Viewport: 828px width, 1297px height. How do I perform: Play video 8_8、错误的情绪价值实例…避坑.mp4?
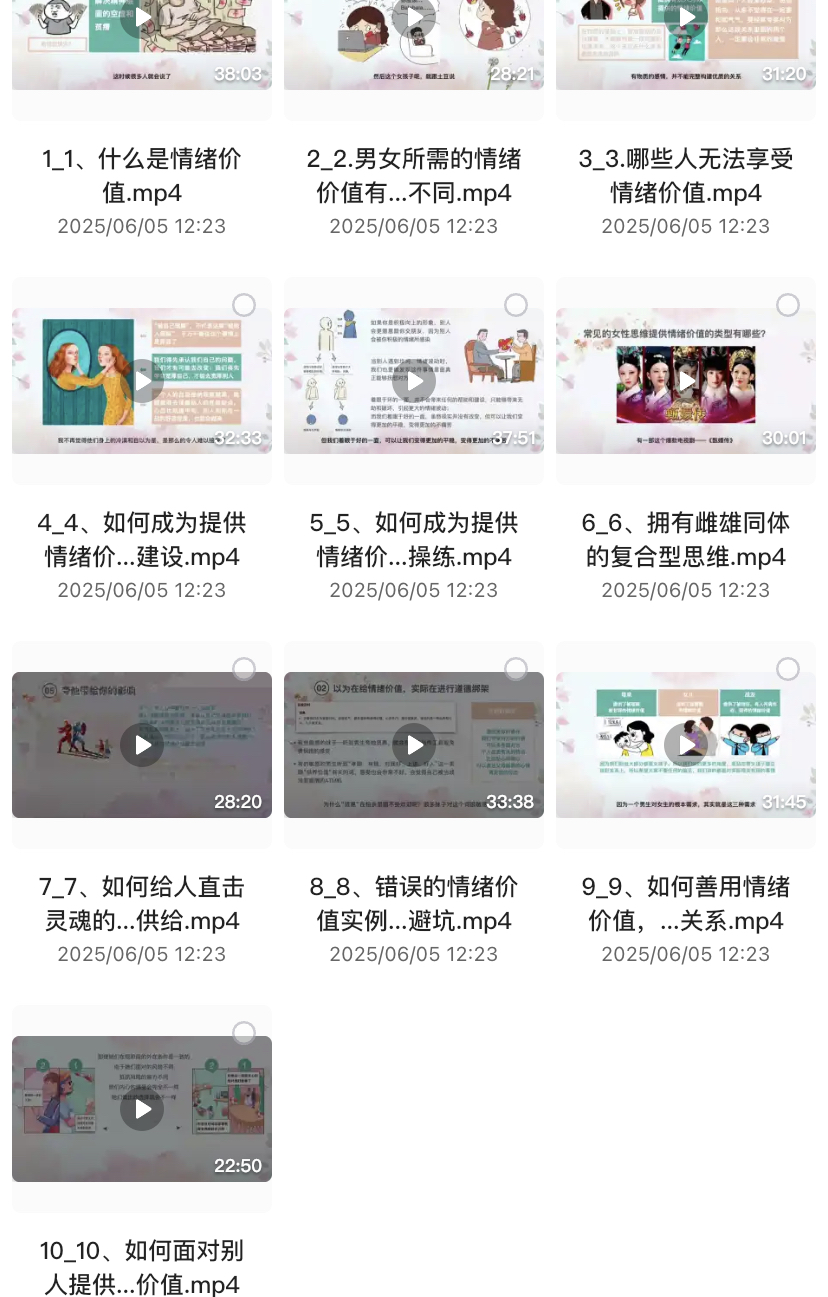coord(413,745)
